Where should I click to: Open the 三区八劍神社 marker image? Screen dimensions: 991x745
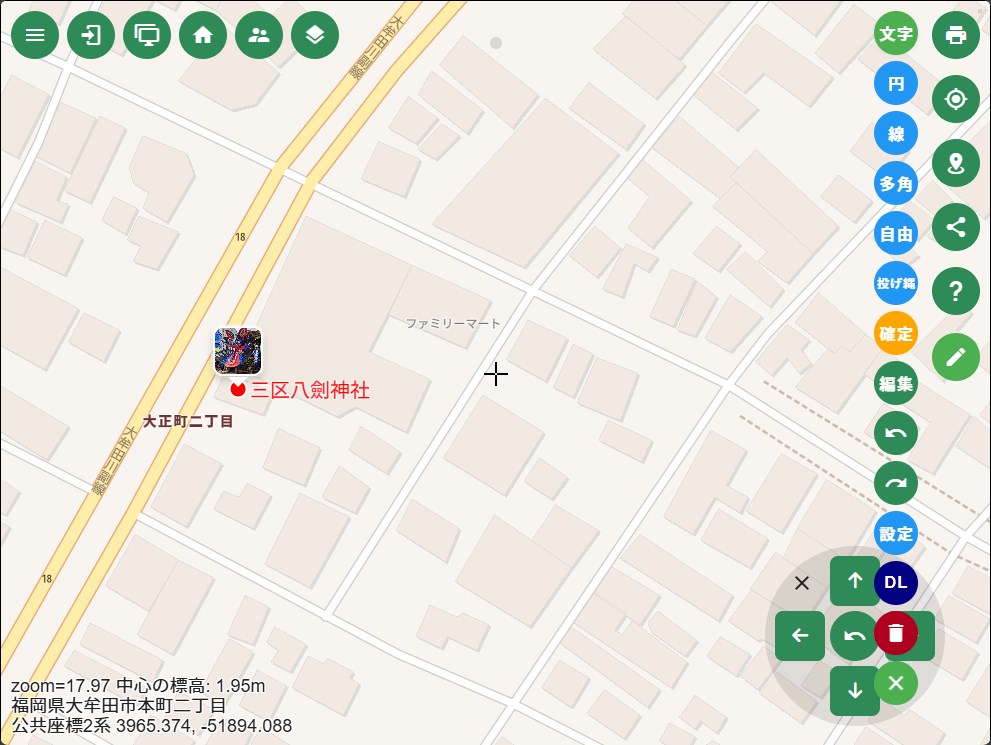[x=238, y=351]
